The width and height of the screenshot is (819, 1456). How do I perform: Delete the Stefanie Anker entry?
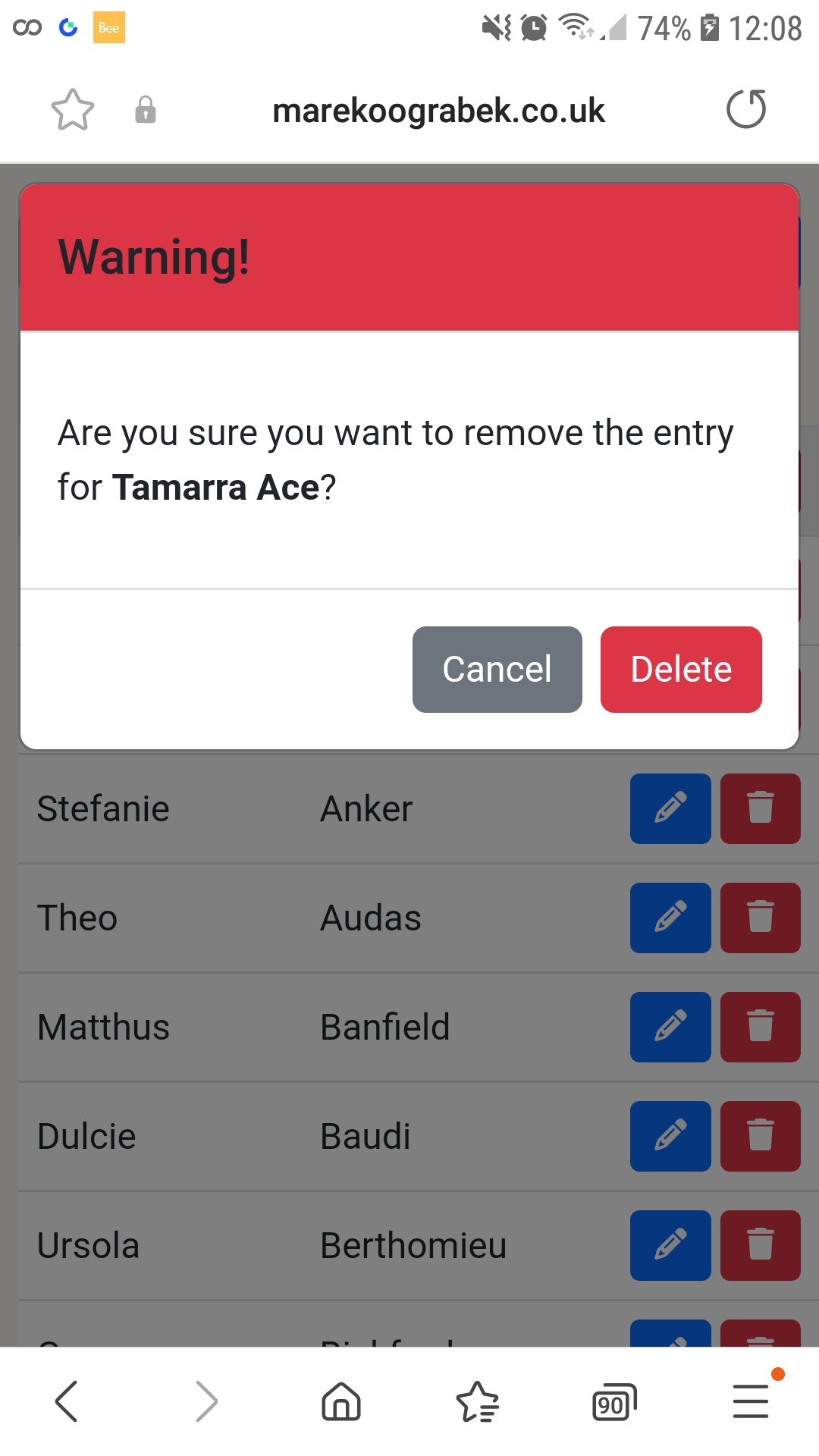pyautogui.click(x=760, y=808)
